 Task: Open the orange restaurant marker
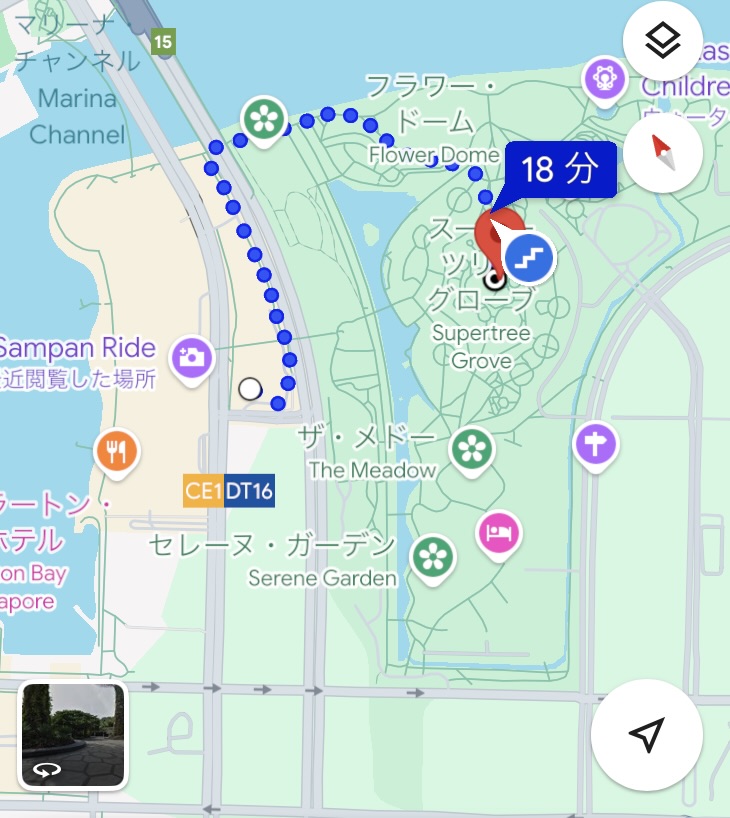[x=117, y=450]
